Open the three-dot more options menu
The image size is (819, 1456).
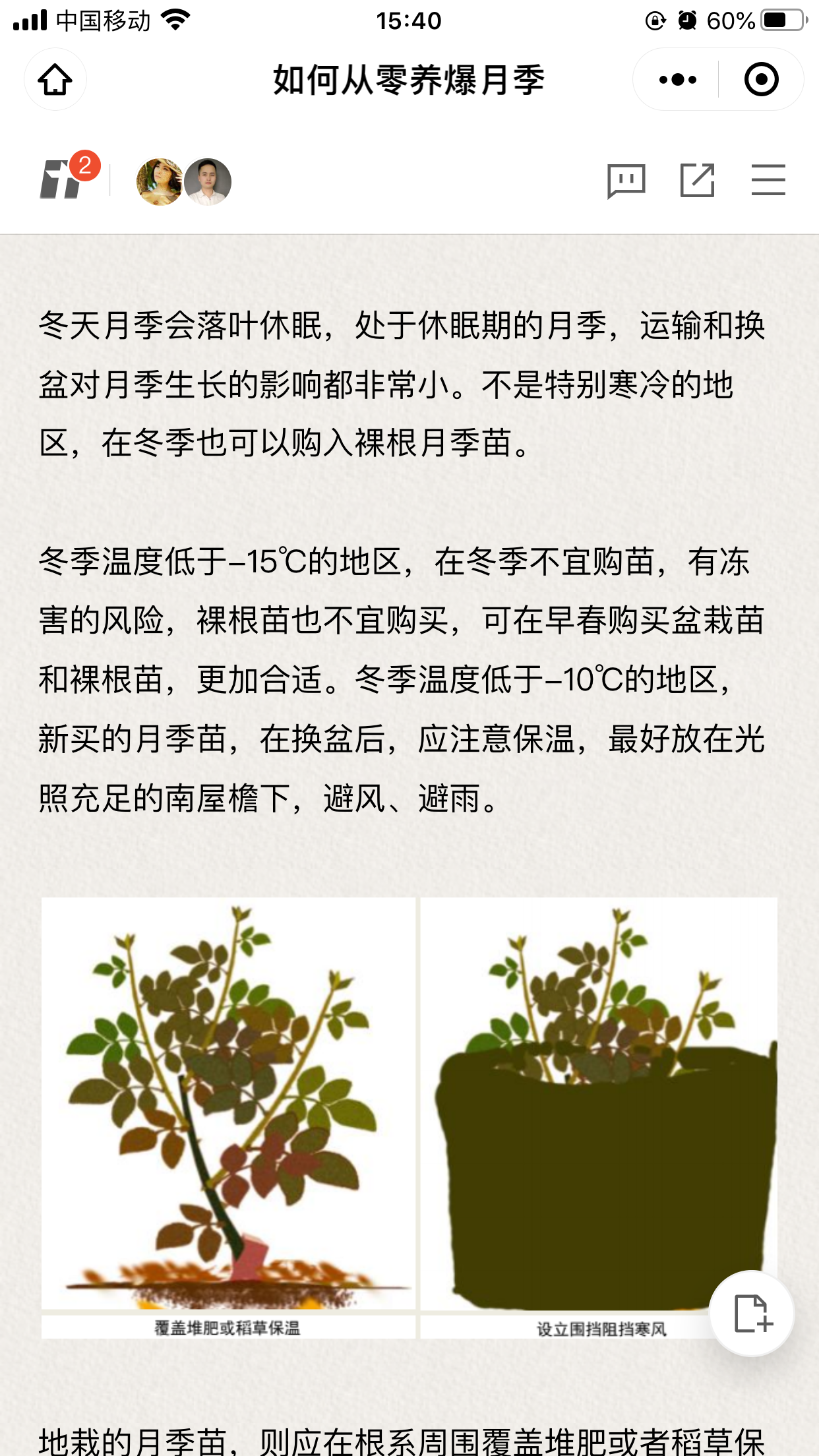tap(677, 80)
